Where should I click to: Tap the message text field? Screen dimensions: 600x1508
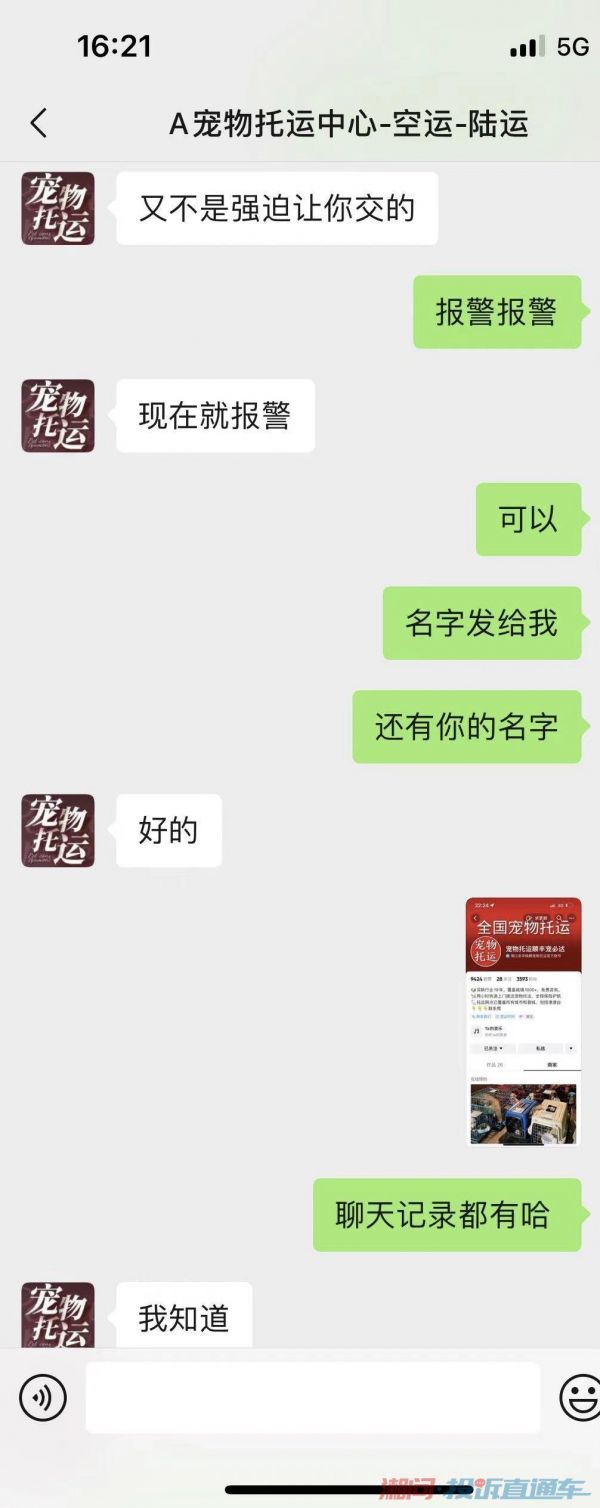click(x=312, y=1397)
